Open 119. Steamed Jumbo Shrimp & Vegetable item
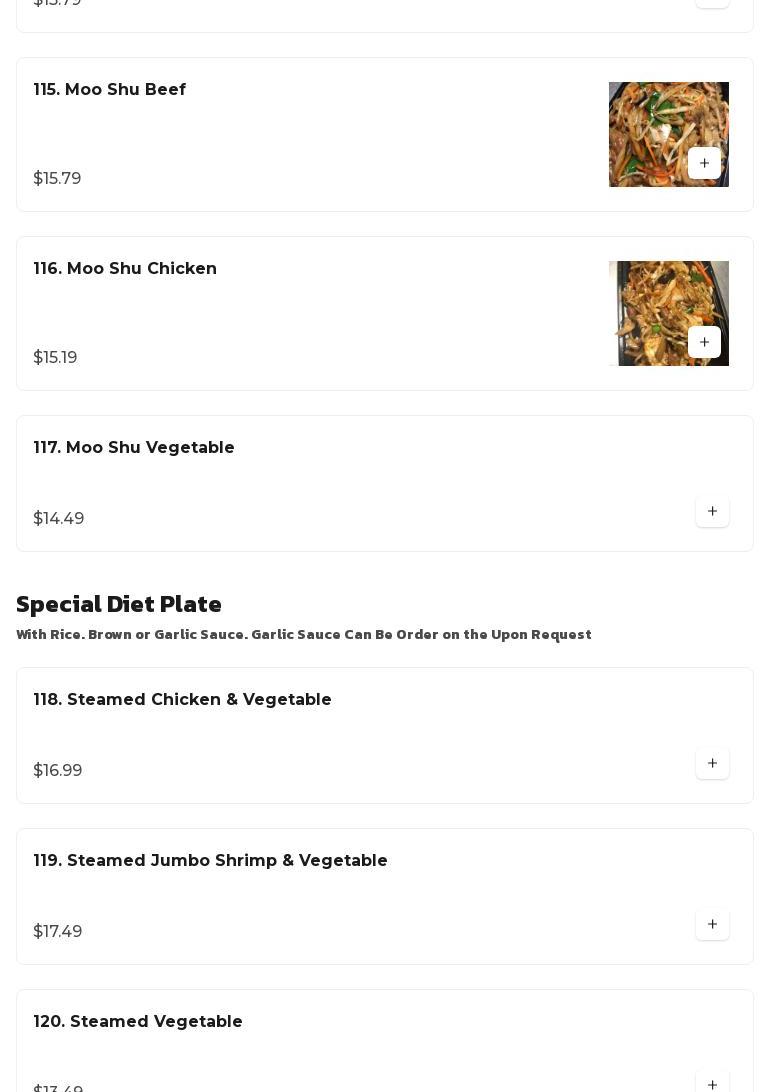The image size is (770, 1092). [x=210, y=861]
